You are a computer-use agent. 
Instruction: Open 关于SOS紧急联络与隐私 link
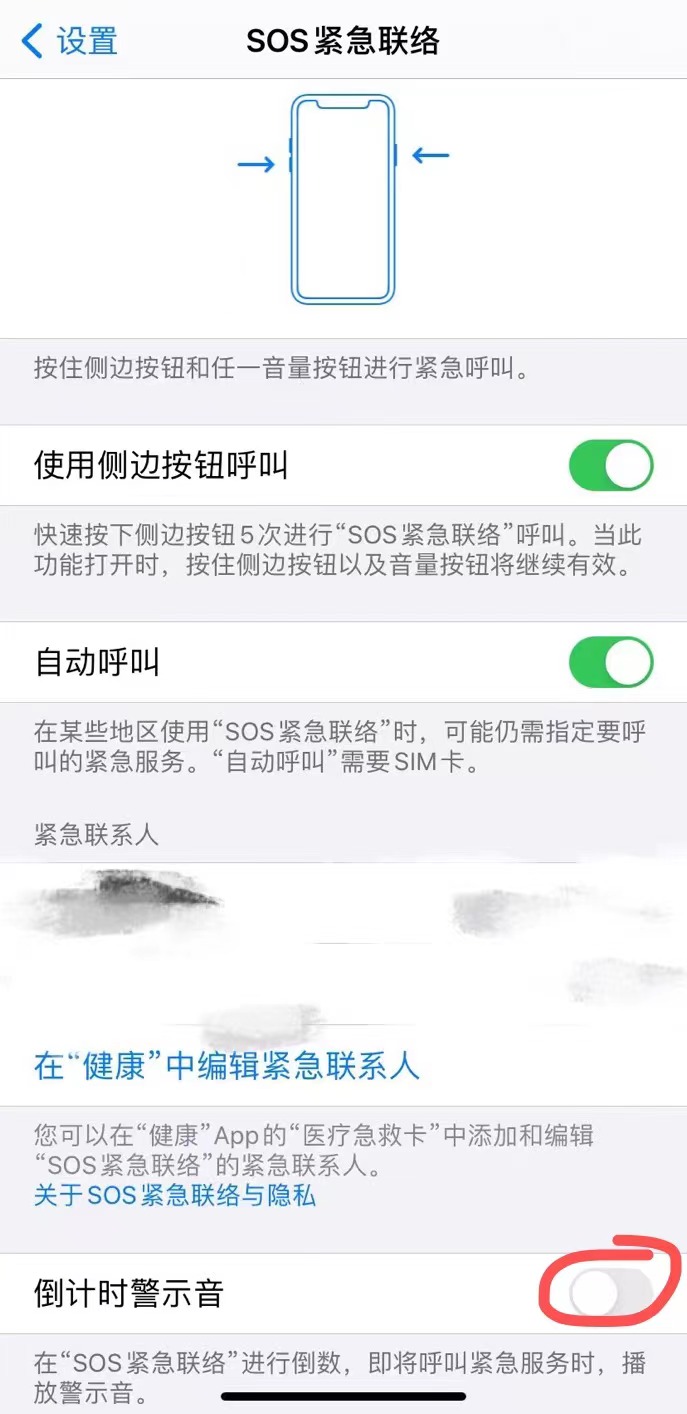[x=175, y=1195]
